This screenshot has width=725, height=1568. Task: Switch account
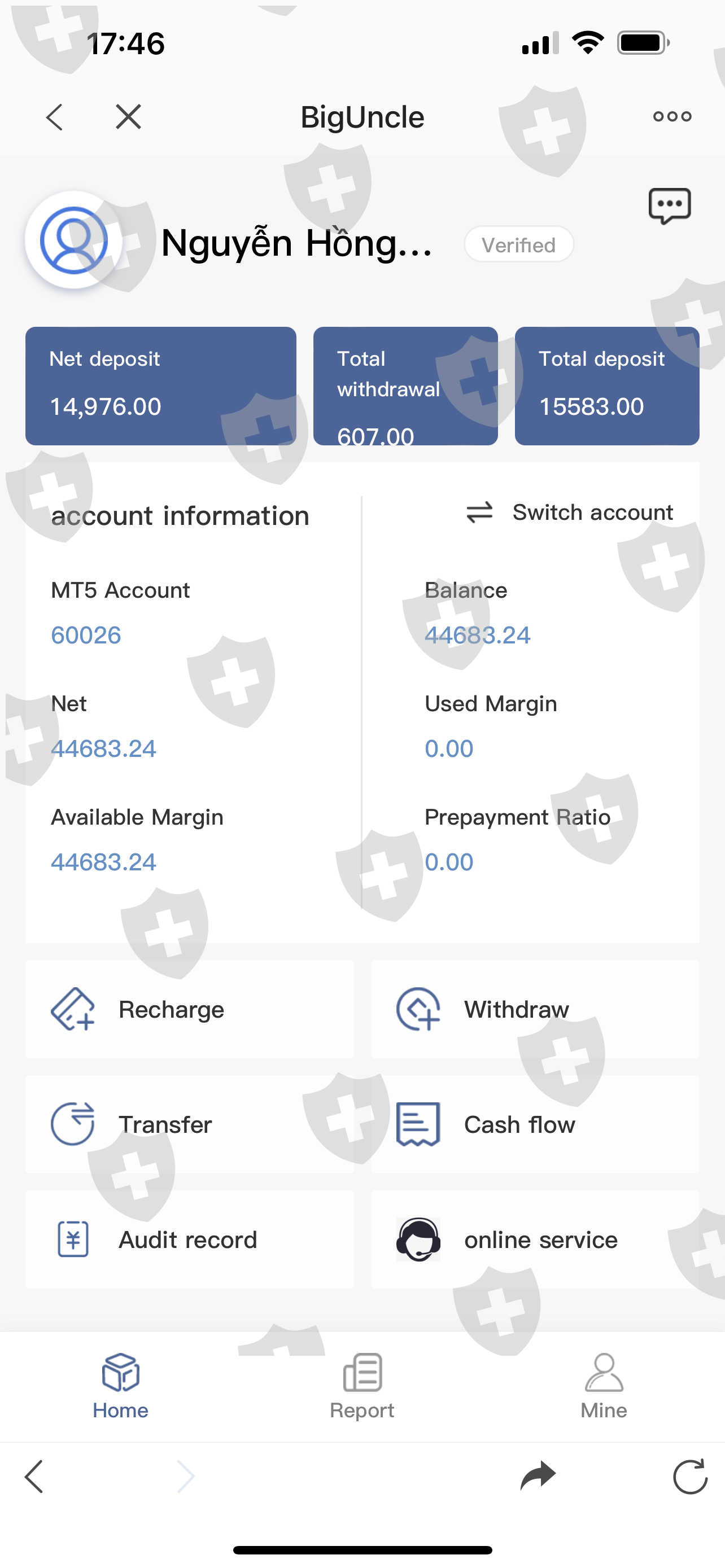(x=569, y=512)
